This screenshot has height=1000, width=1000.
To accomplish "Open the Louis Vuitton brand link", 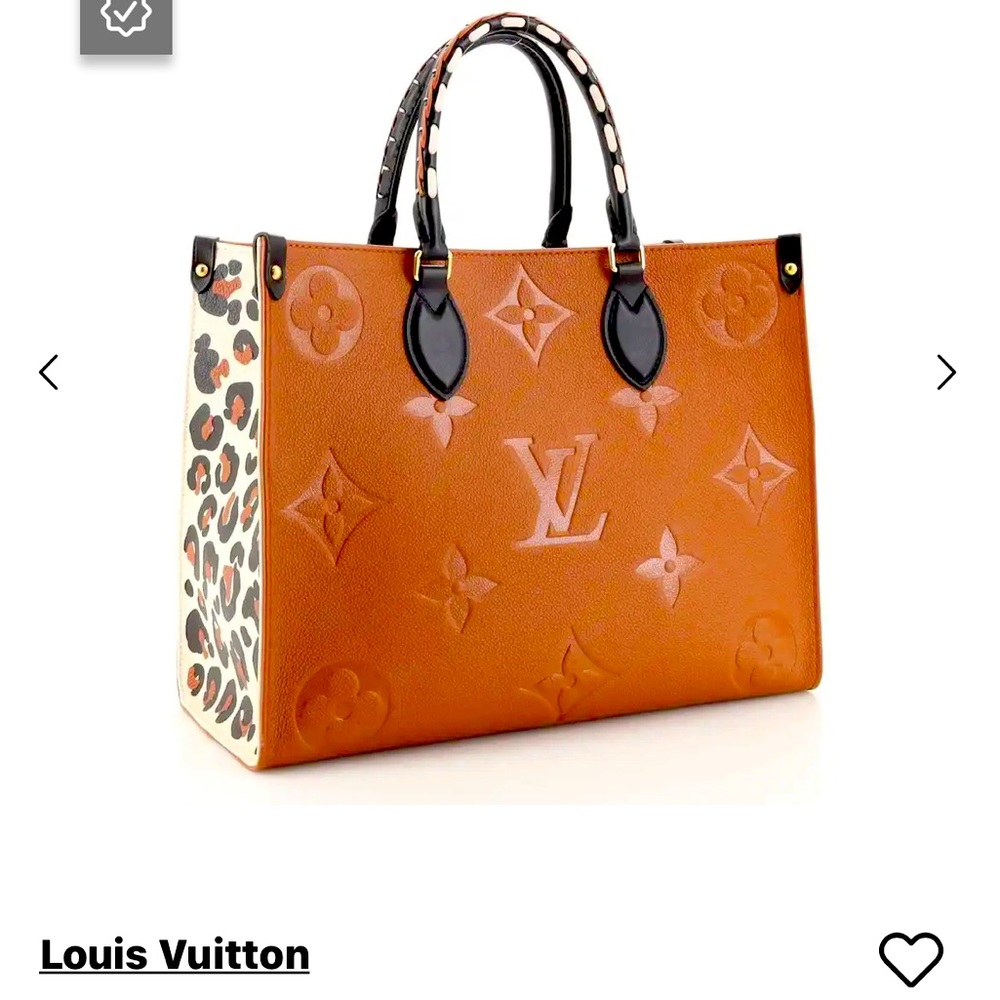I will point(175,955).
